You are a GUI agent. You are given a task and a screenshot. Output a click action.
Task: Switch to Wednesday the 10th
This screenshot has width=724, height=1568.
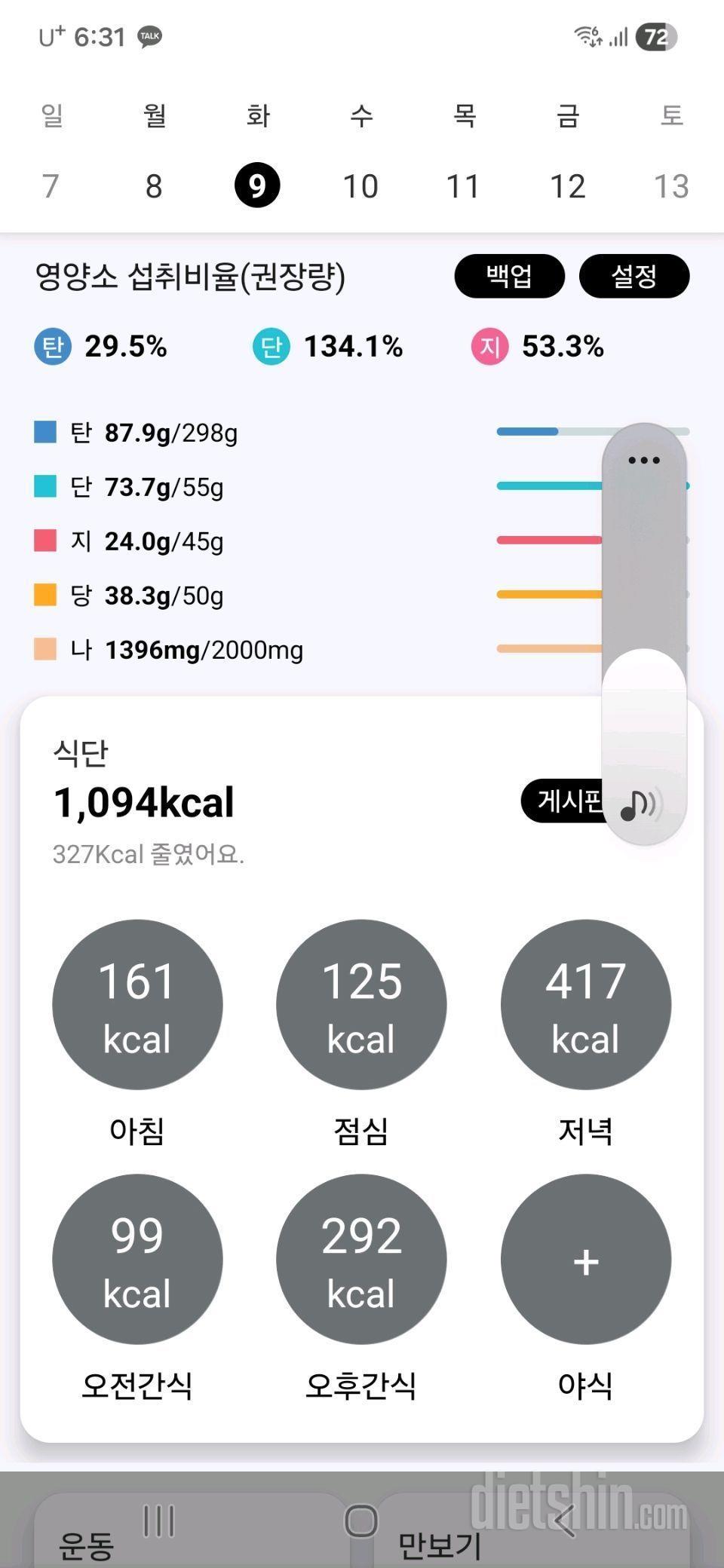point(360,185)
